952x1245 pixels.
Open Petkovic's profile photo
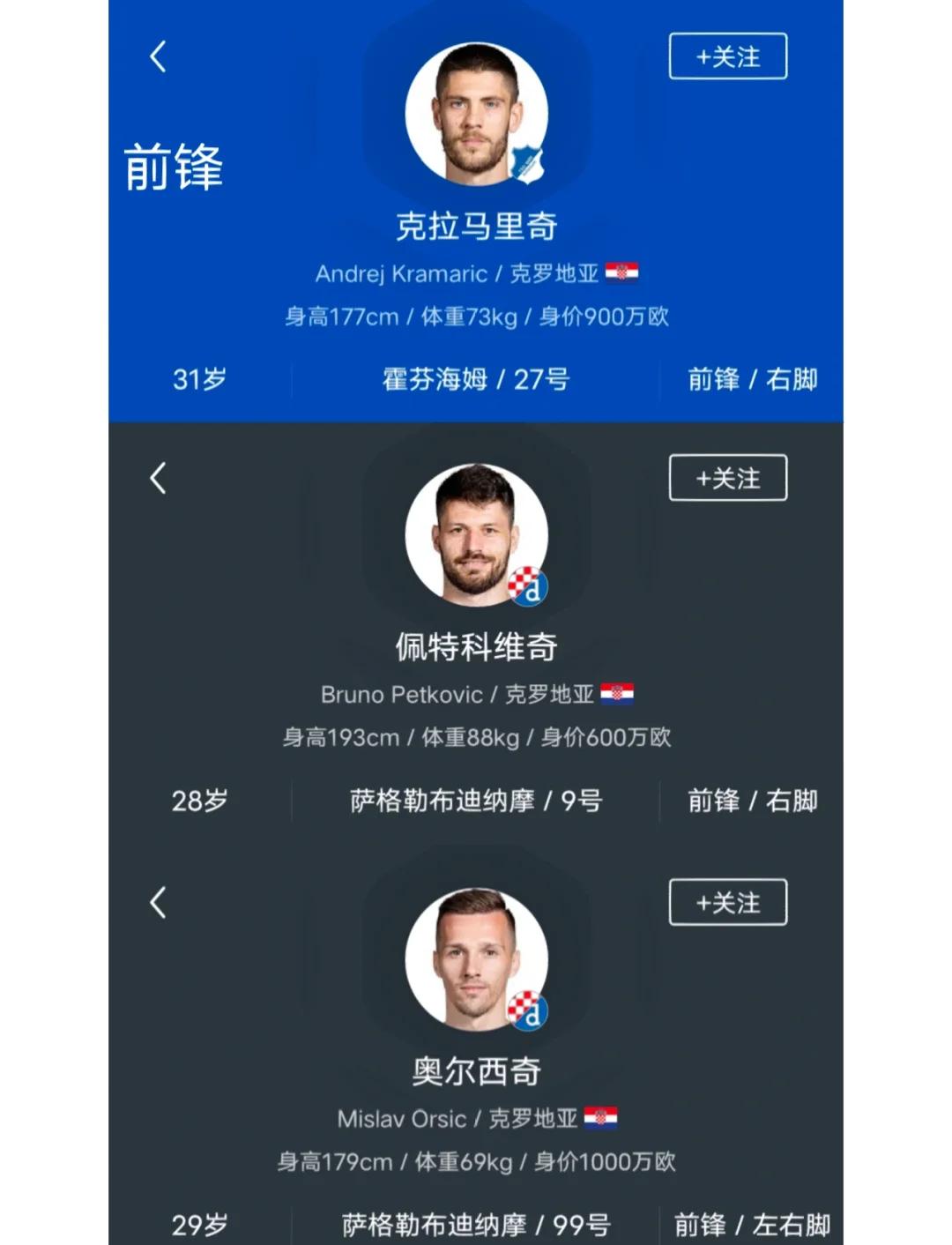click(476, 535)
